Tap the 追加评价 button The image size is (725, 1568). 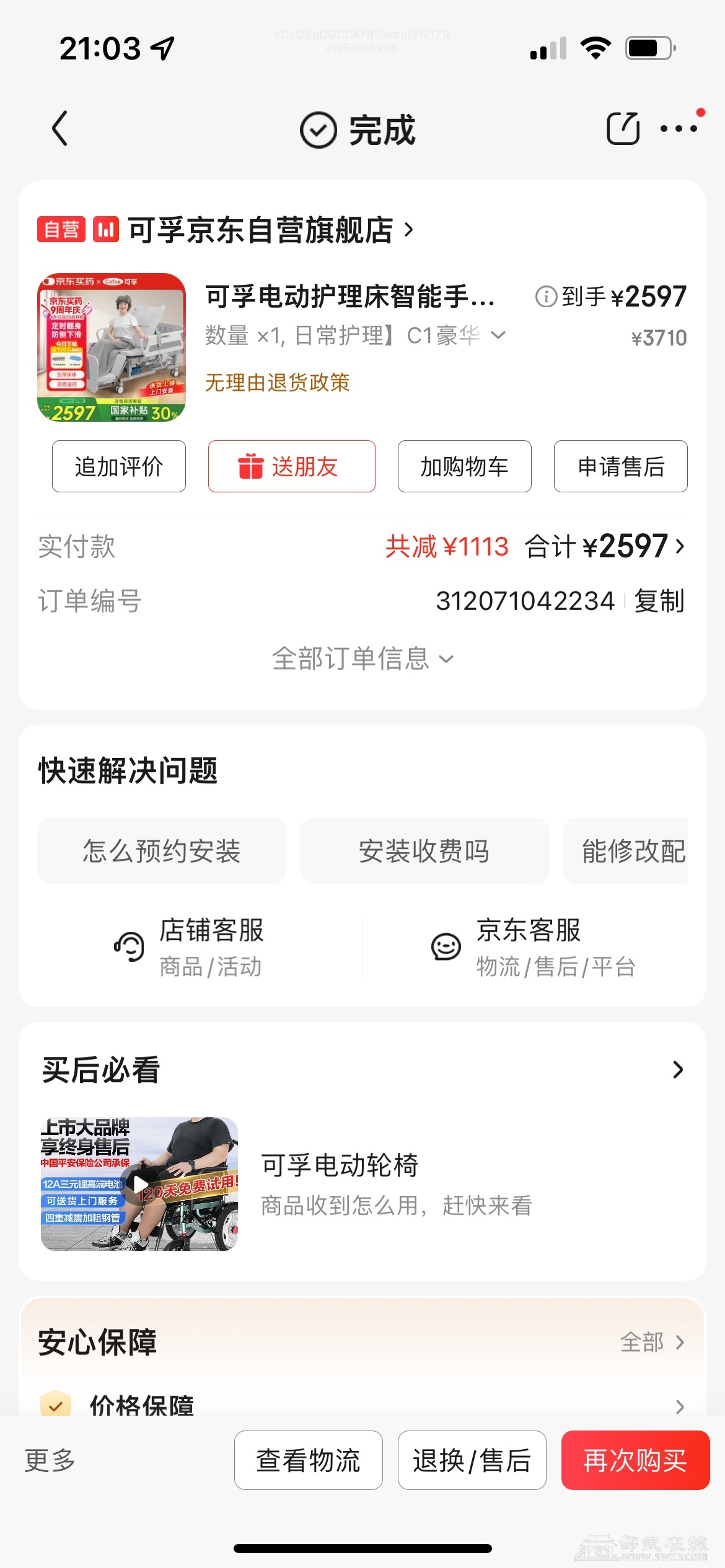coord(119,466)
